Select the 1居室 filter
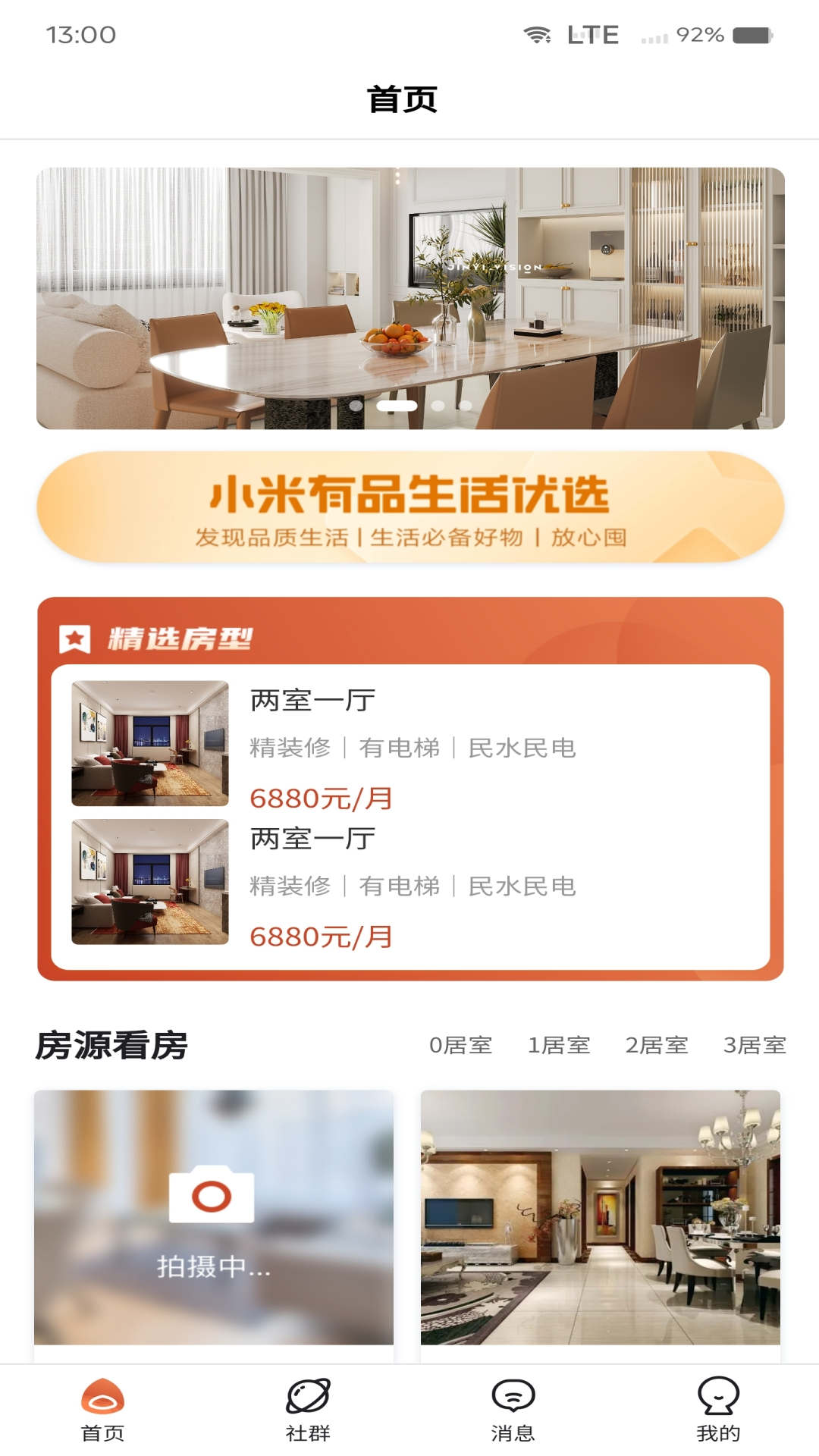 pos(559,1045)
